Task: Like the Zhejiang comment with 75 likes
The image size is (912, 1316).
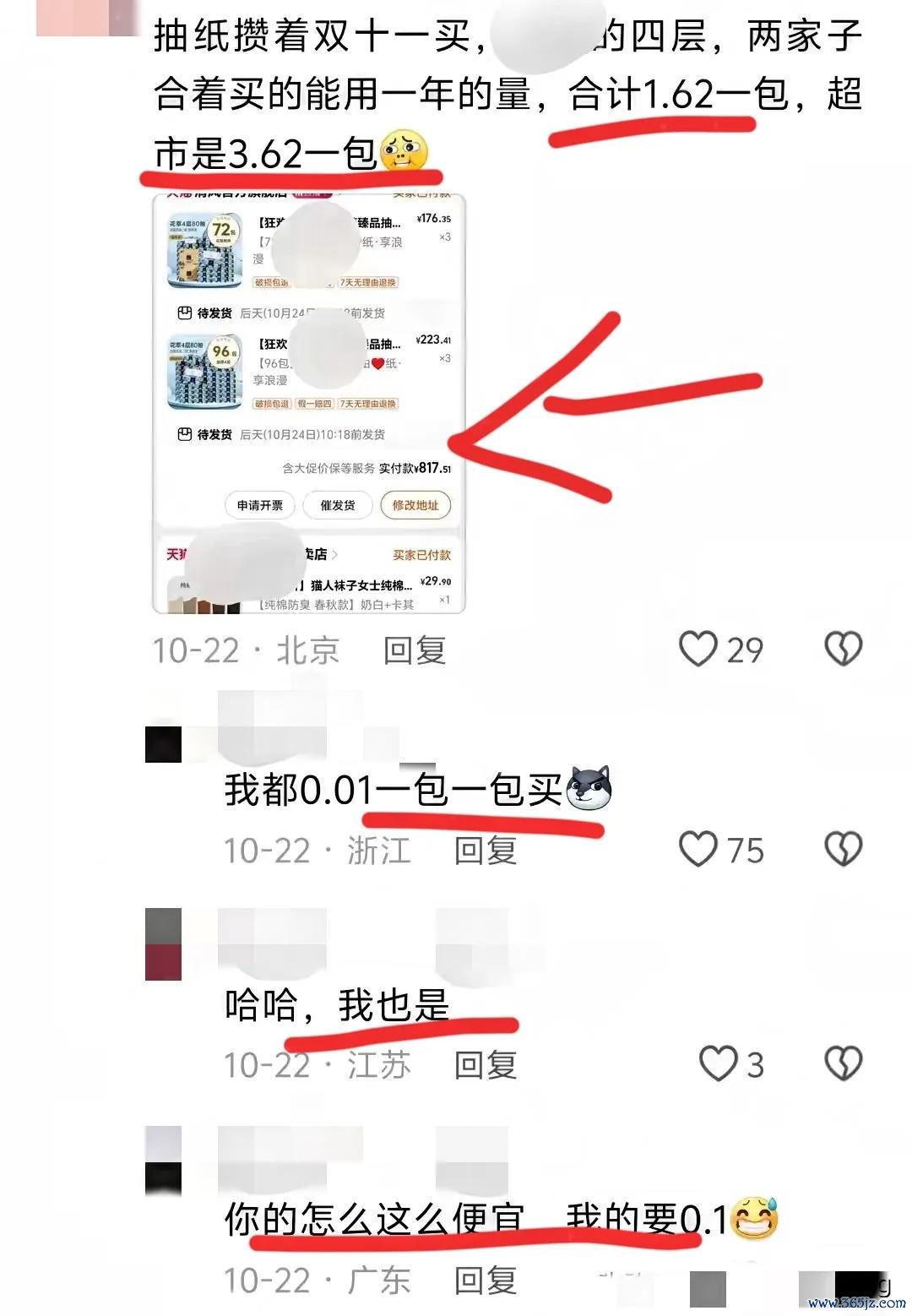Action: pyautogui.click(x=698, y=849)
